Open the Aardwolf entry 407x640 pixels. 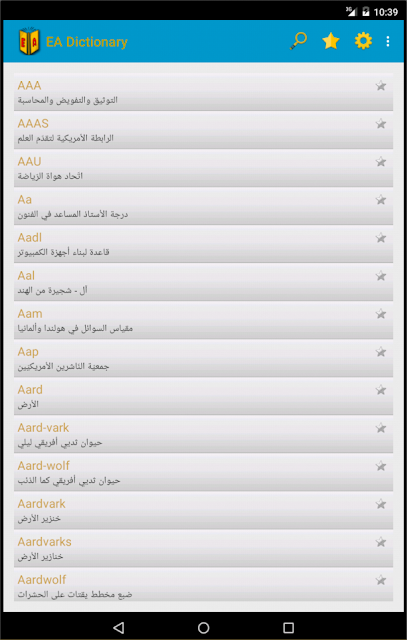tap(203, 587)
